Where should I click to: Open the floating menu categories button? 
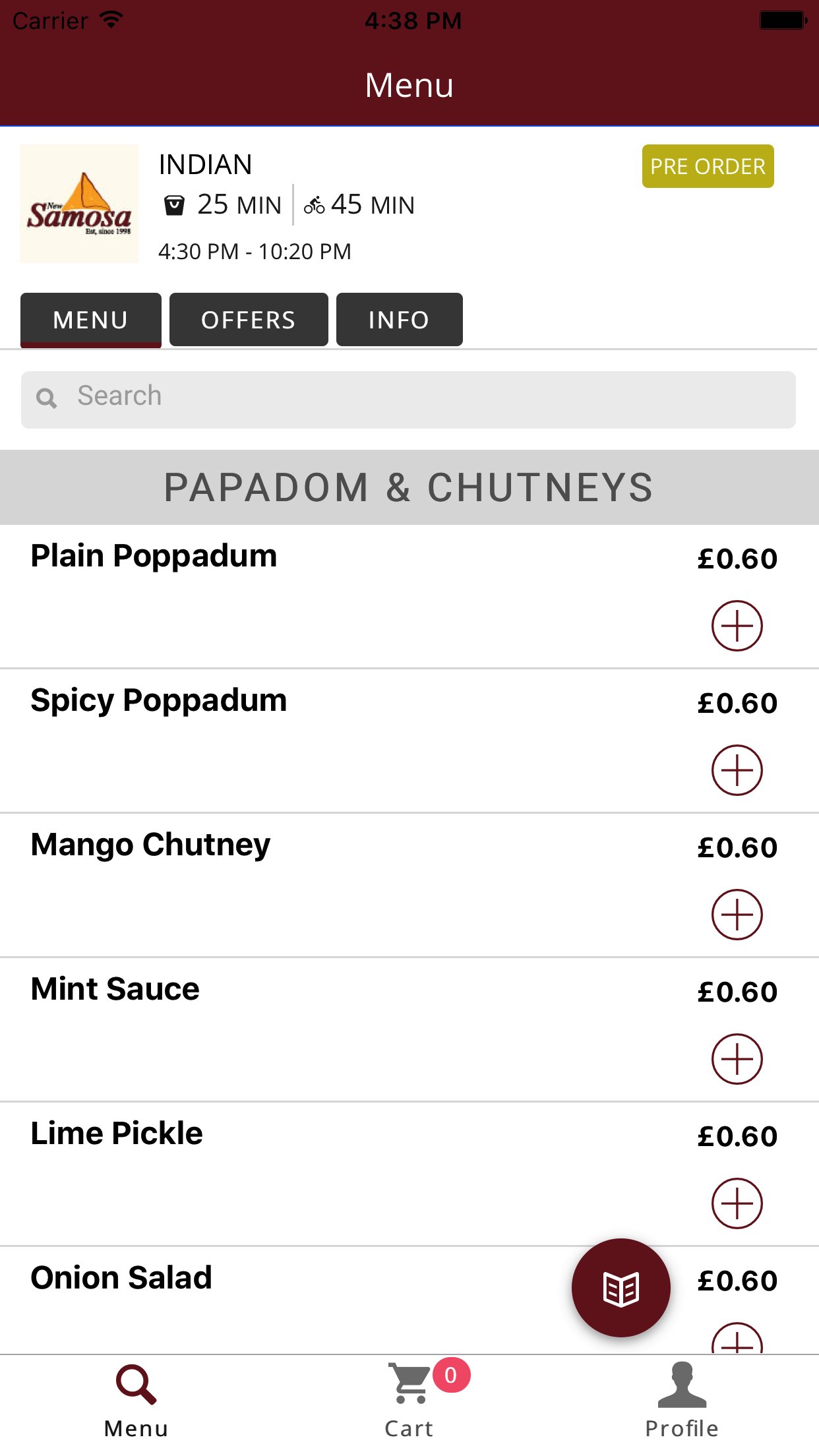coord(621,1288)
